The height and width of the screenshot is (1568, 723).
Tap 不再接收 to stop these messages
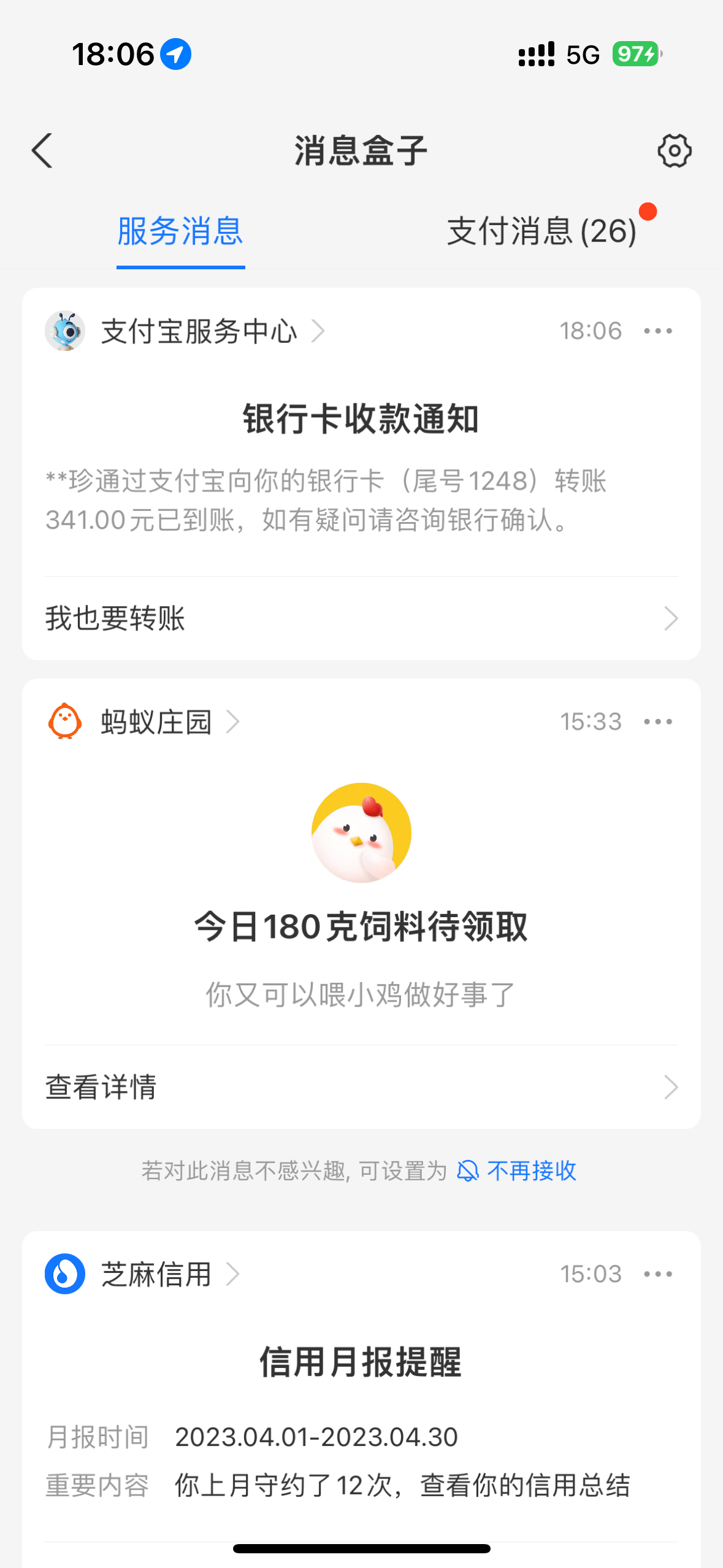(531, 1171)
